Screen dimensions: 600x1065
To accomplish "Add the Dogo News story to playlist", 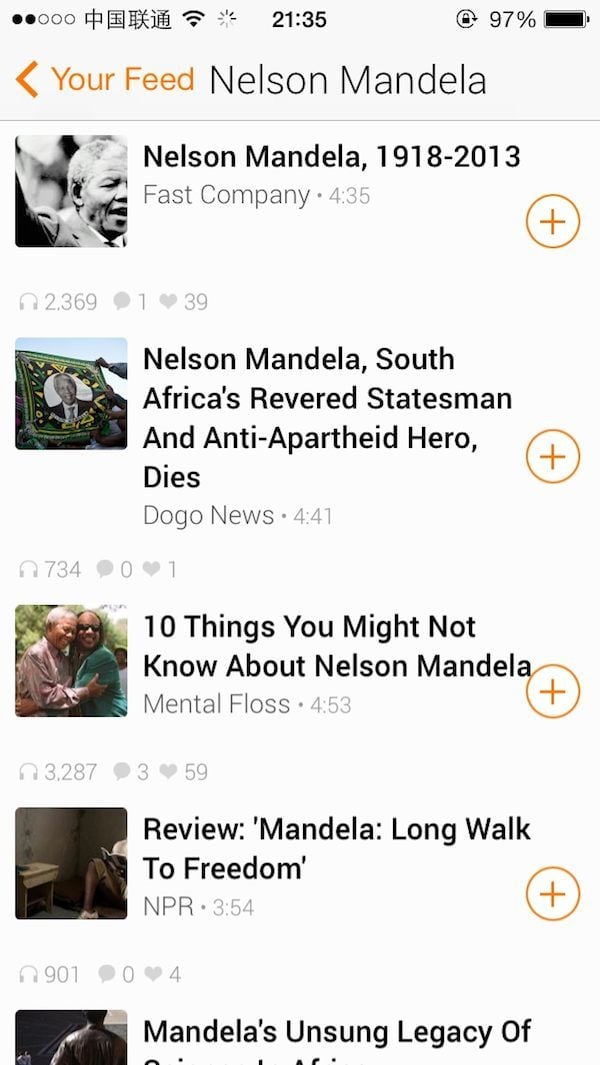I will tap(552, 457).
